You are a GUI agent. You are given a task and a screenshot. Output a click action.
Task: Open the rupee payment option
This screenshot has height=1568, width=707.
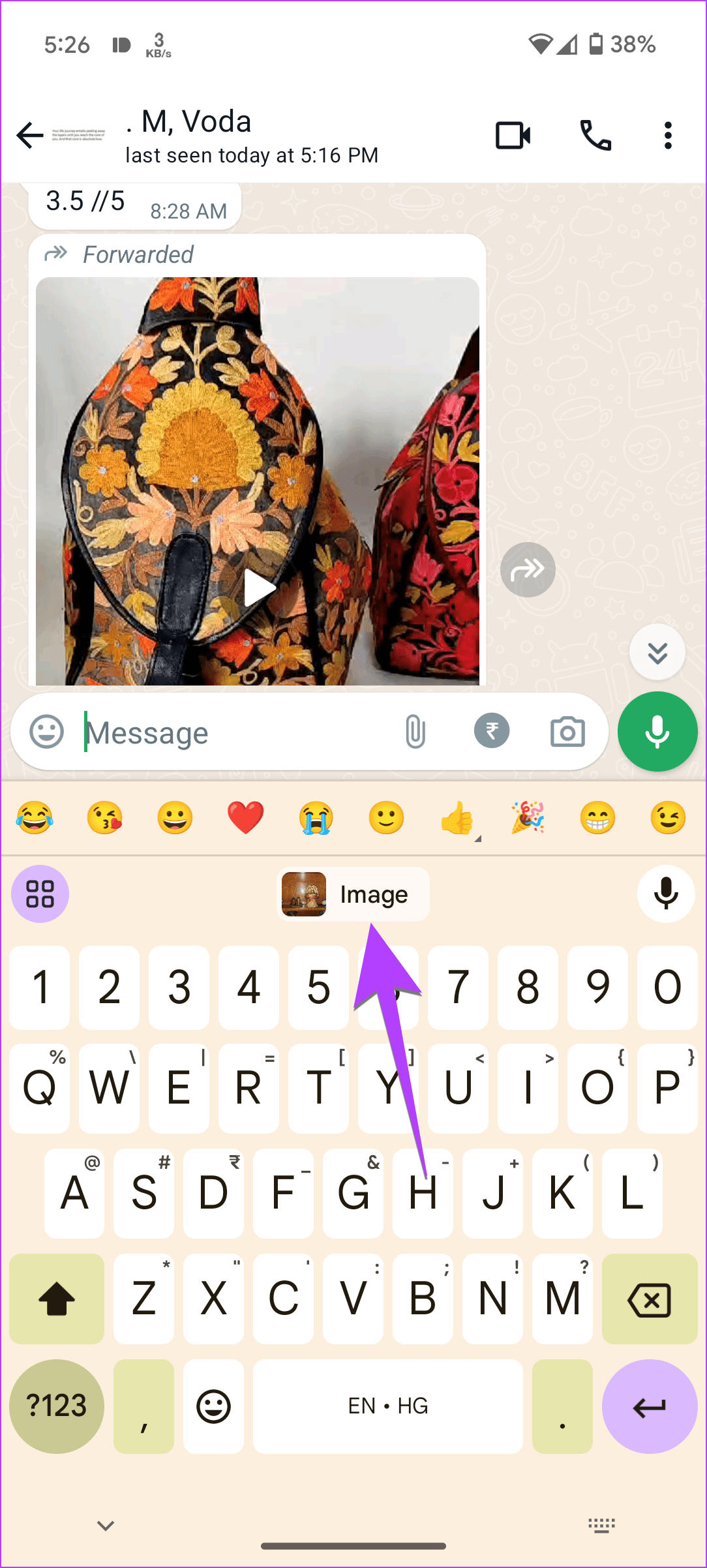[x=492, y=731]
